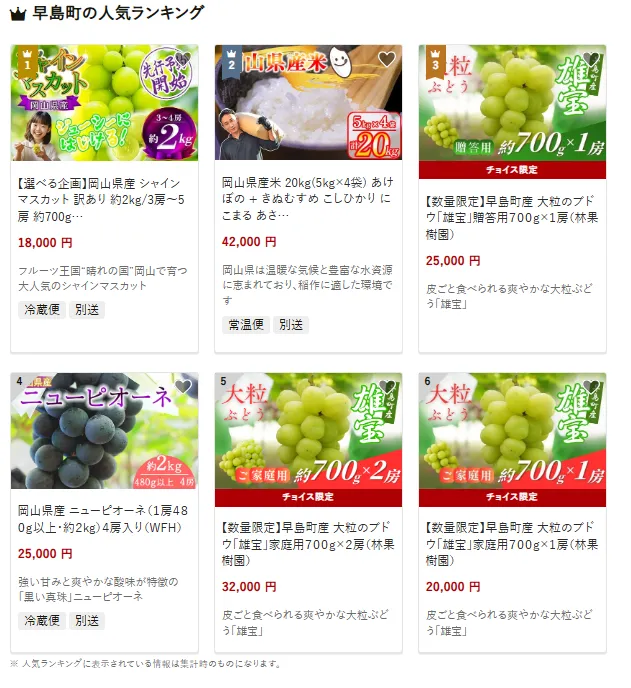Favorite the 雄宝 home-use 700g×2房 item
The width and height of the screenshot is (631, 688).
386,387
